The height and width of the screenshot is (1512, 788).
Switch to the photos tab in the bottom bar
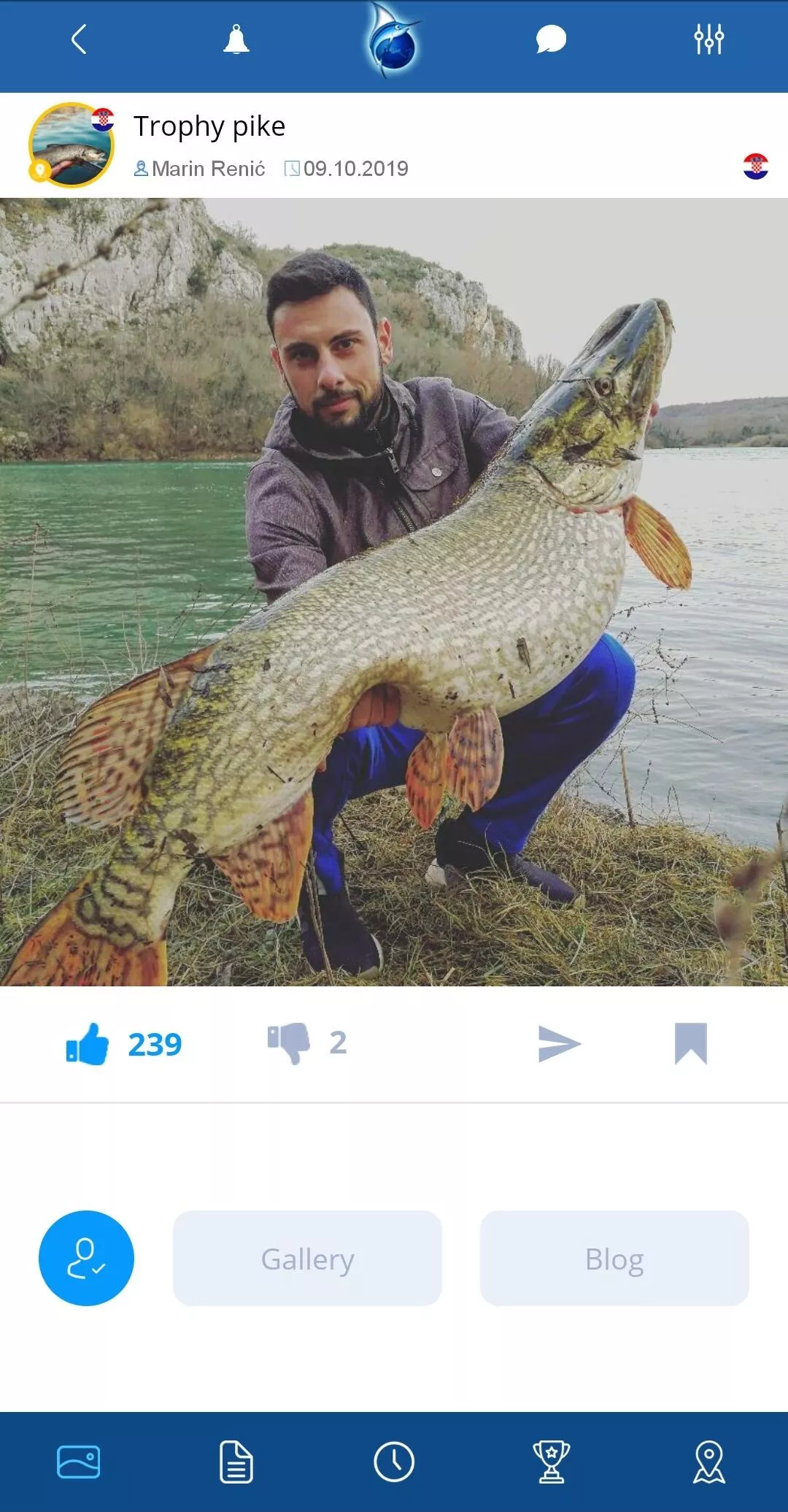(x=78, y=1462)
